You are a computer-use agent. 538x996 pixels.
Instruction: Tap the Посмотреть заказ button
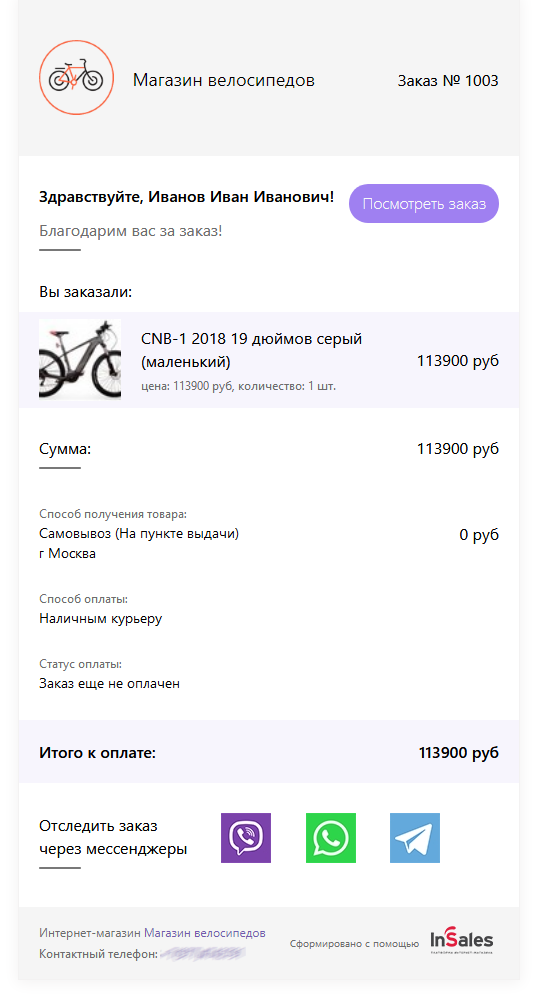[424, 204]
